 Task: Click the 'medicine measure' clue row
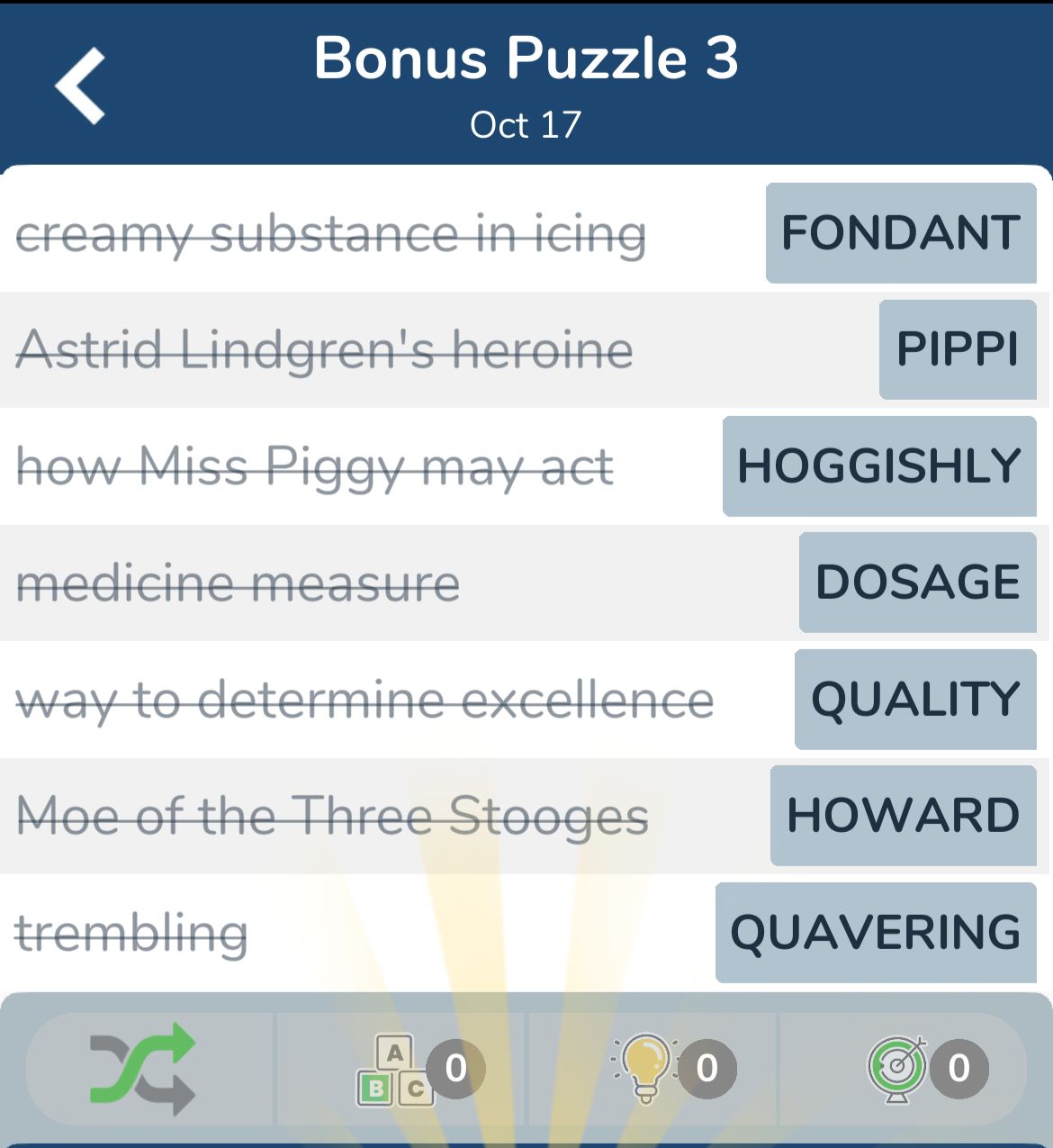click(238, 583)
